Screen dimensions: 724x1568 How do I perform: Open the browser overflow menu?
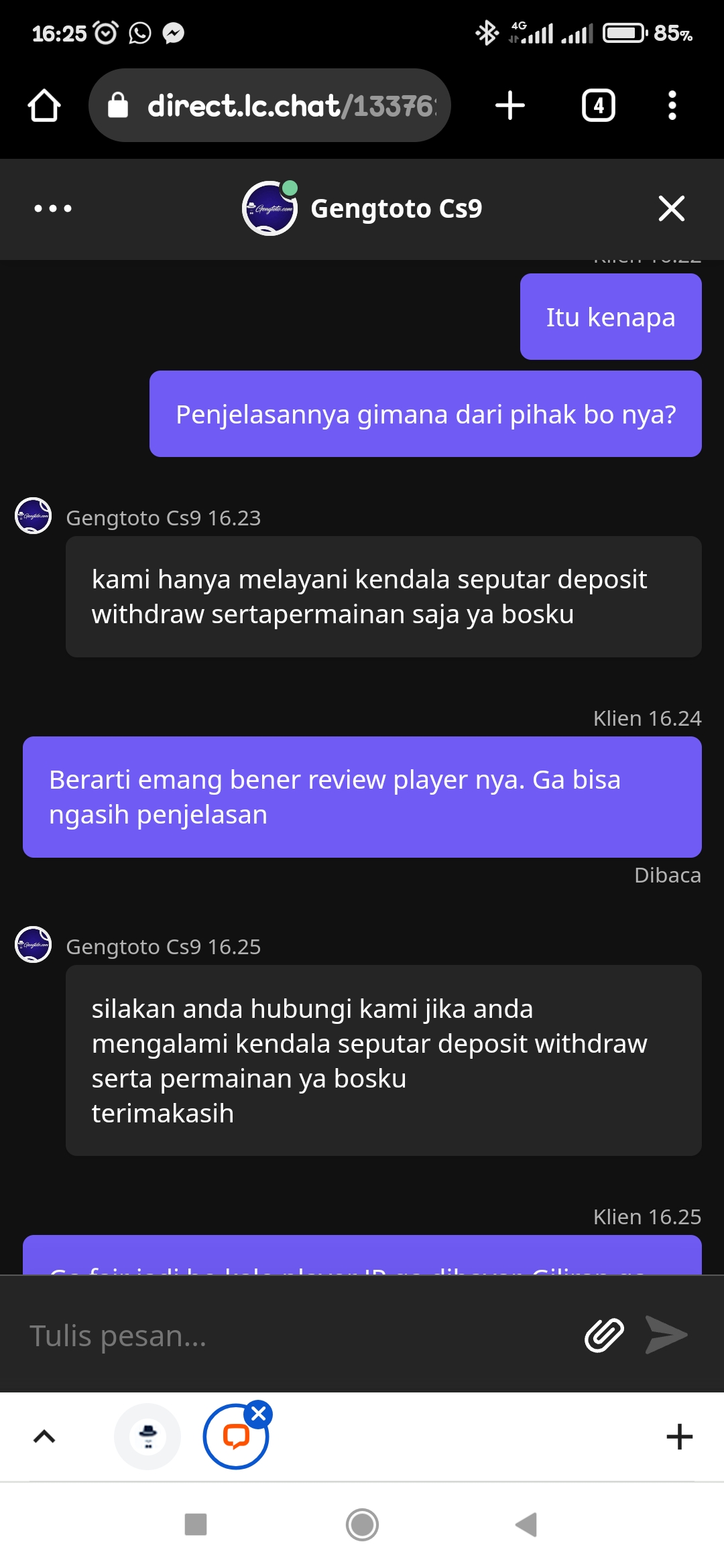tap(672, 105)
